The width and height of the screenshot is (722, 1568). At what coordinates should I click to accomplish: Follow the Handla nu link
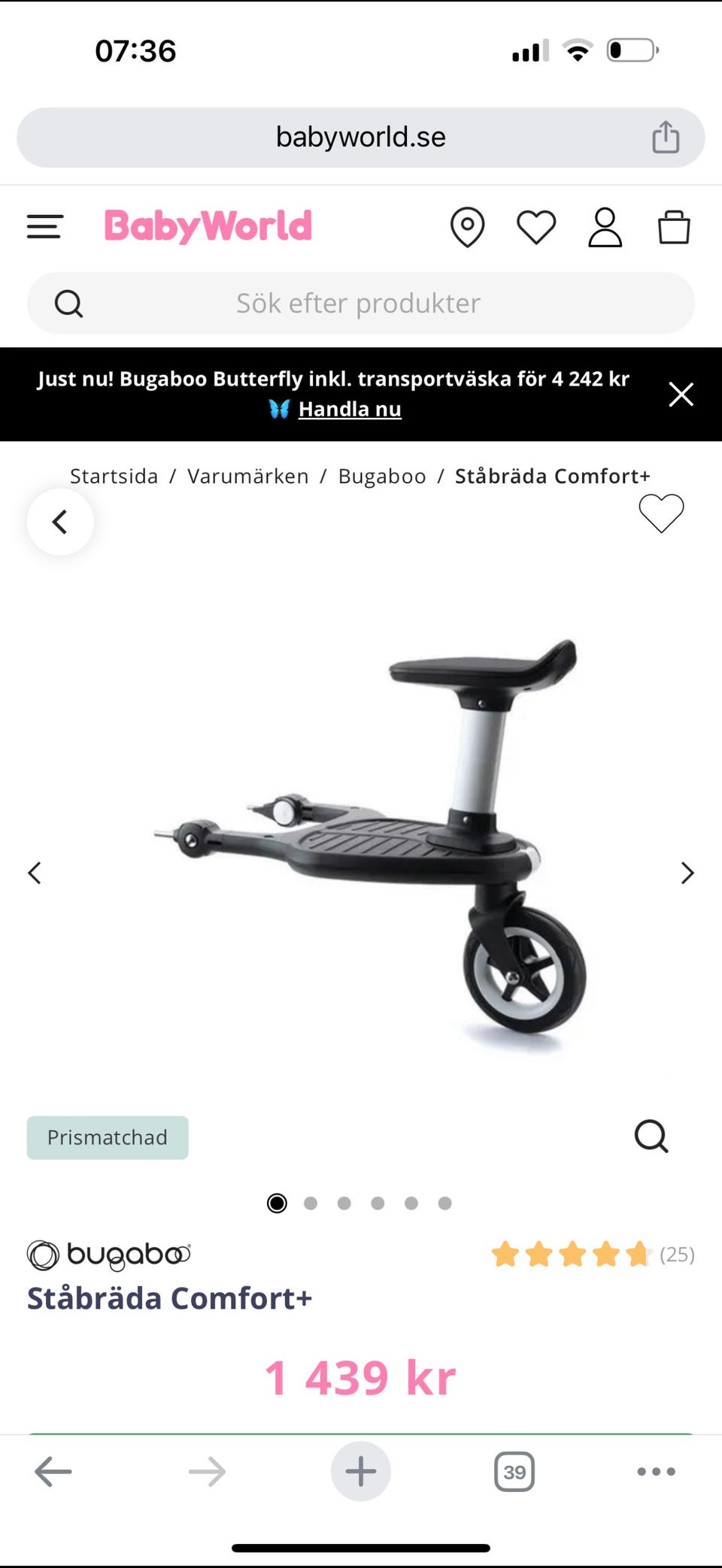[x=350, y=409]
